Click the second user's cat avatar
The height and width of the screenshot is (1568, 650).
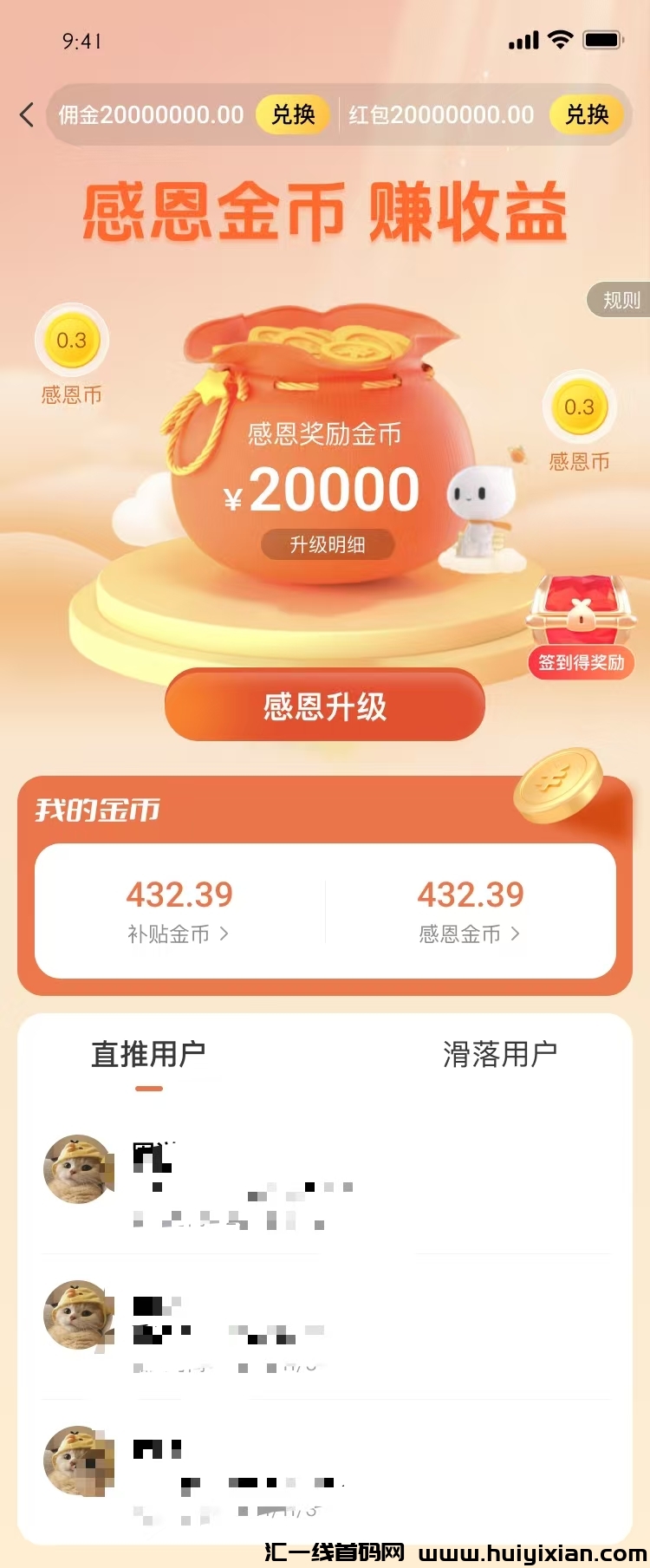78,1315
